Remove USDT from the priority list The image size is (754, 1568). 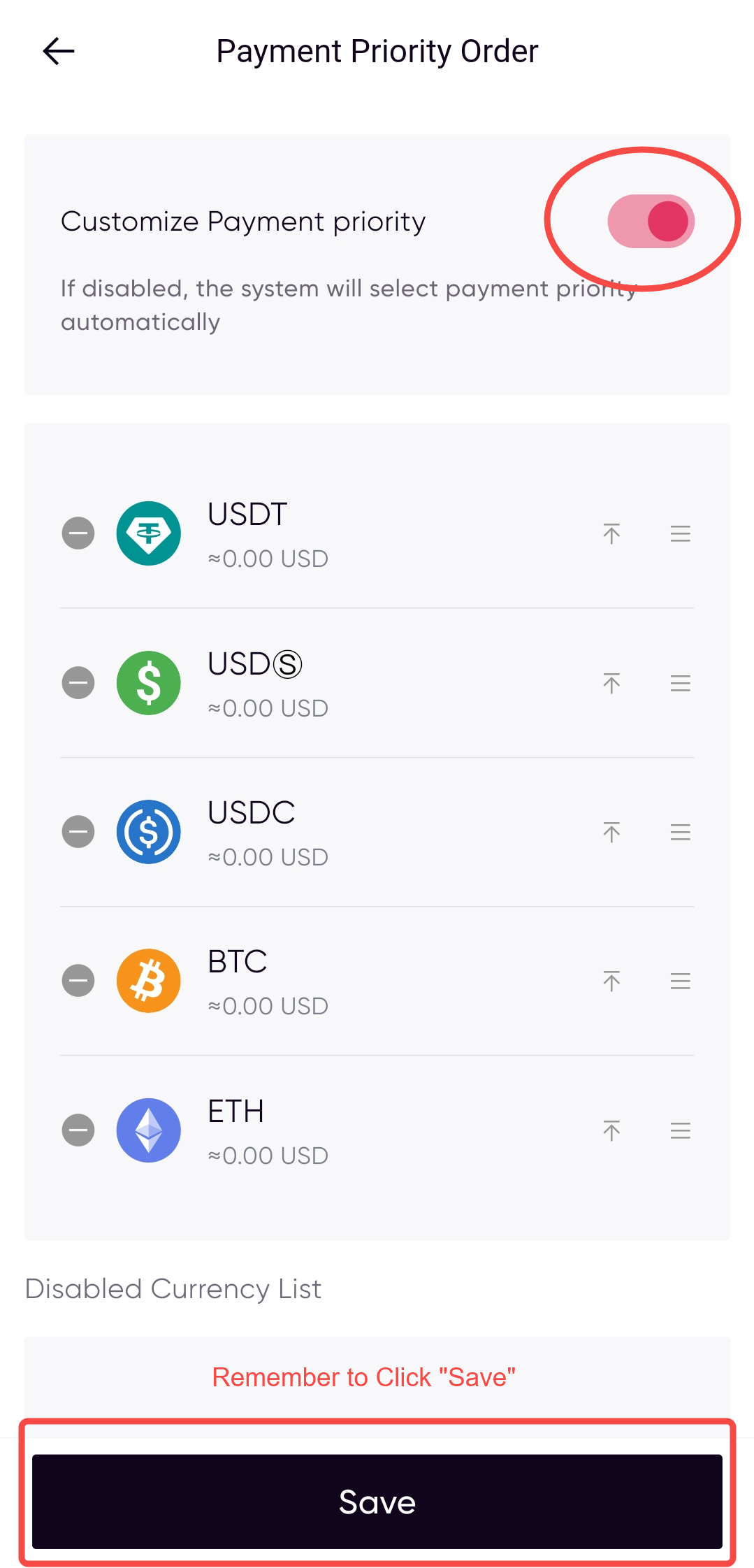(78, 533)
